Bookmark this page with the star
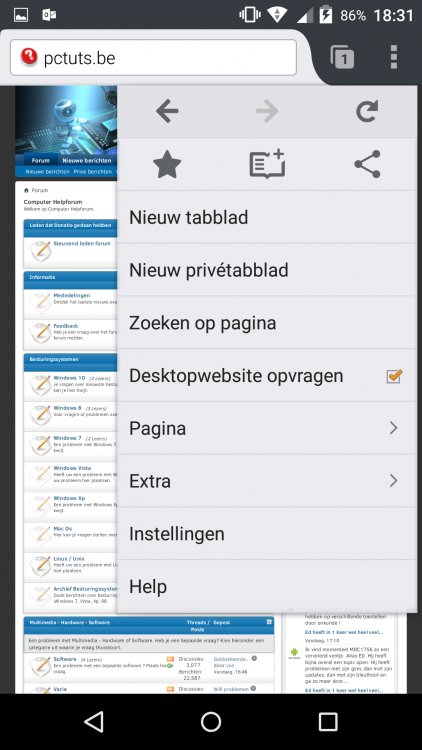422x750 pixels. click(167, 165)
